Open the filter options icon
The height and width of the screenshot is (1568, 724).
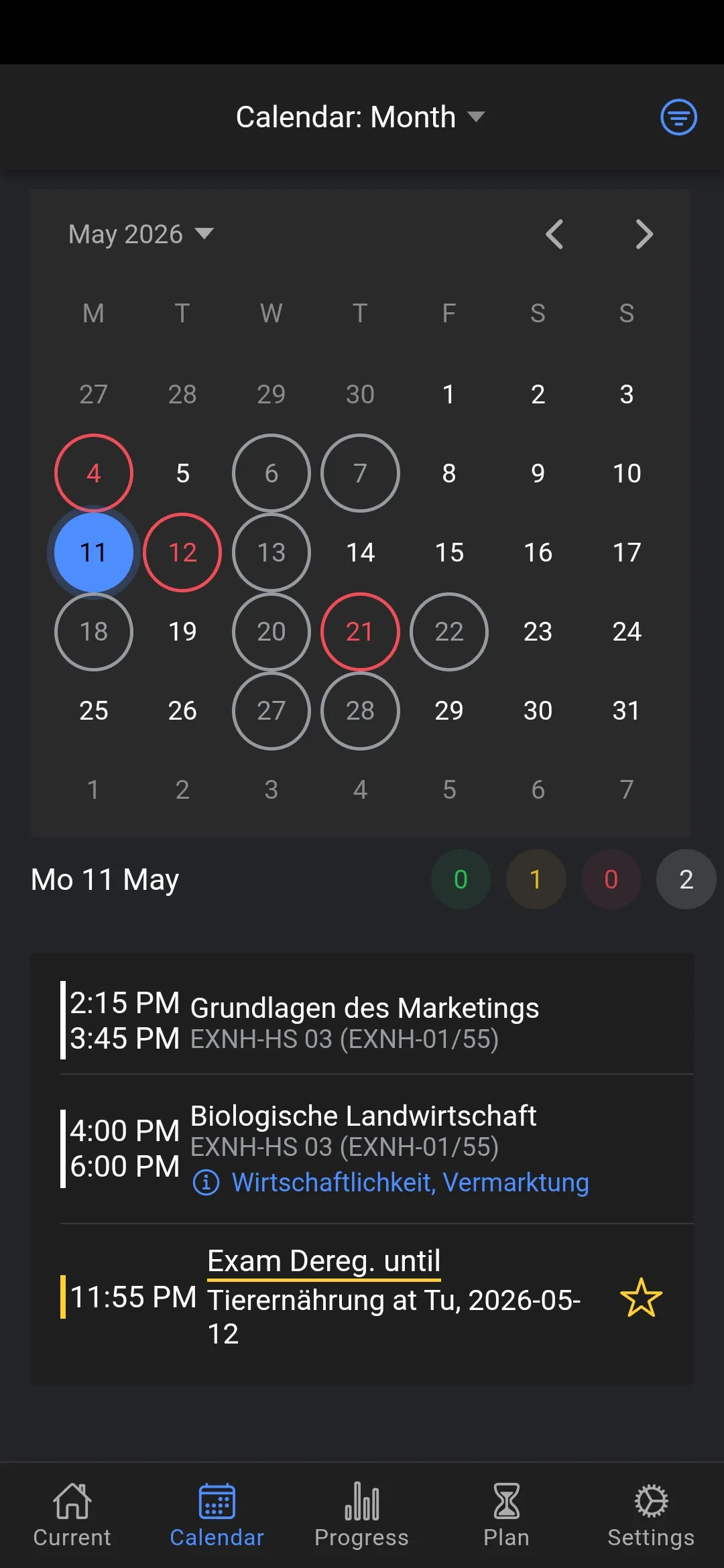click(678, 117)
